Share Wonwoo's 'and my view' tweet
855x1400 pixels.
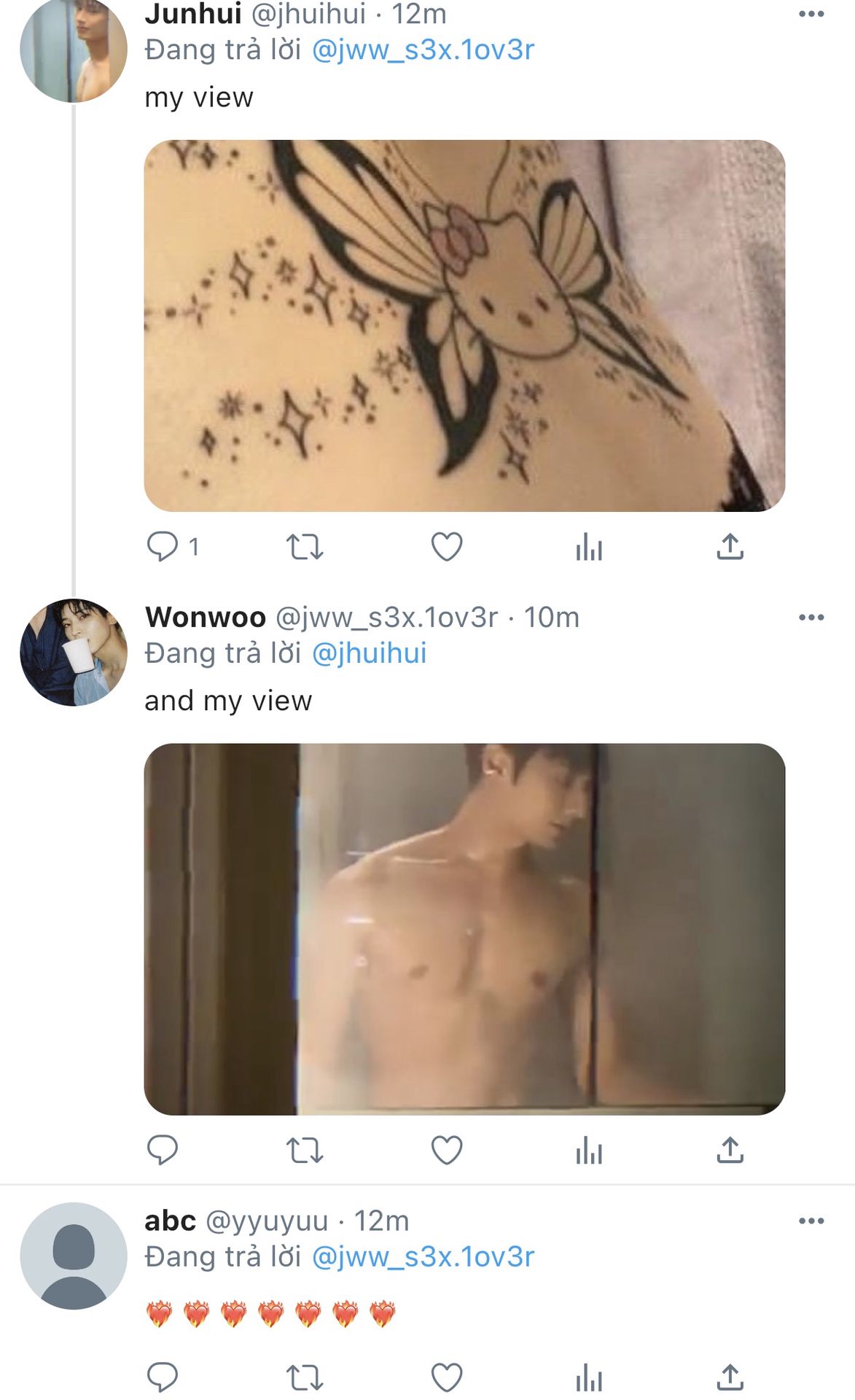[730, 1150]
